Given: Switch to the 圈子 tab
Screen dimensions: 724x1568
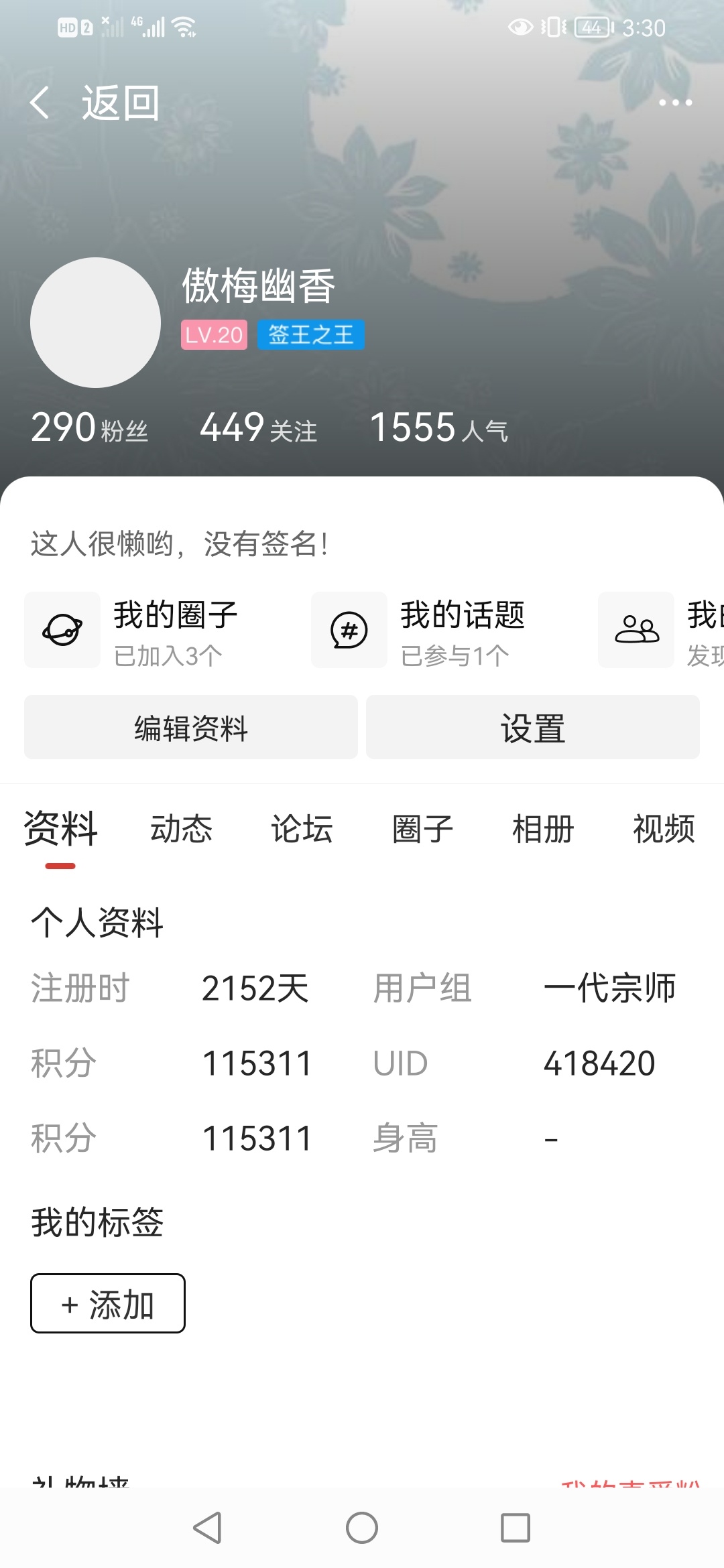Looking at the screenshot, I should coord(422,829).
